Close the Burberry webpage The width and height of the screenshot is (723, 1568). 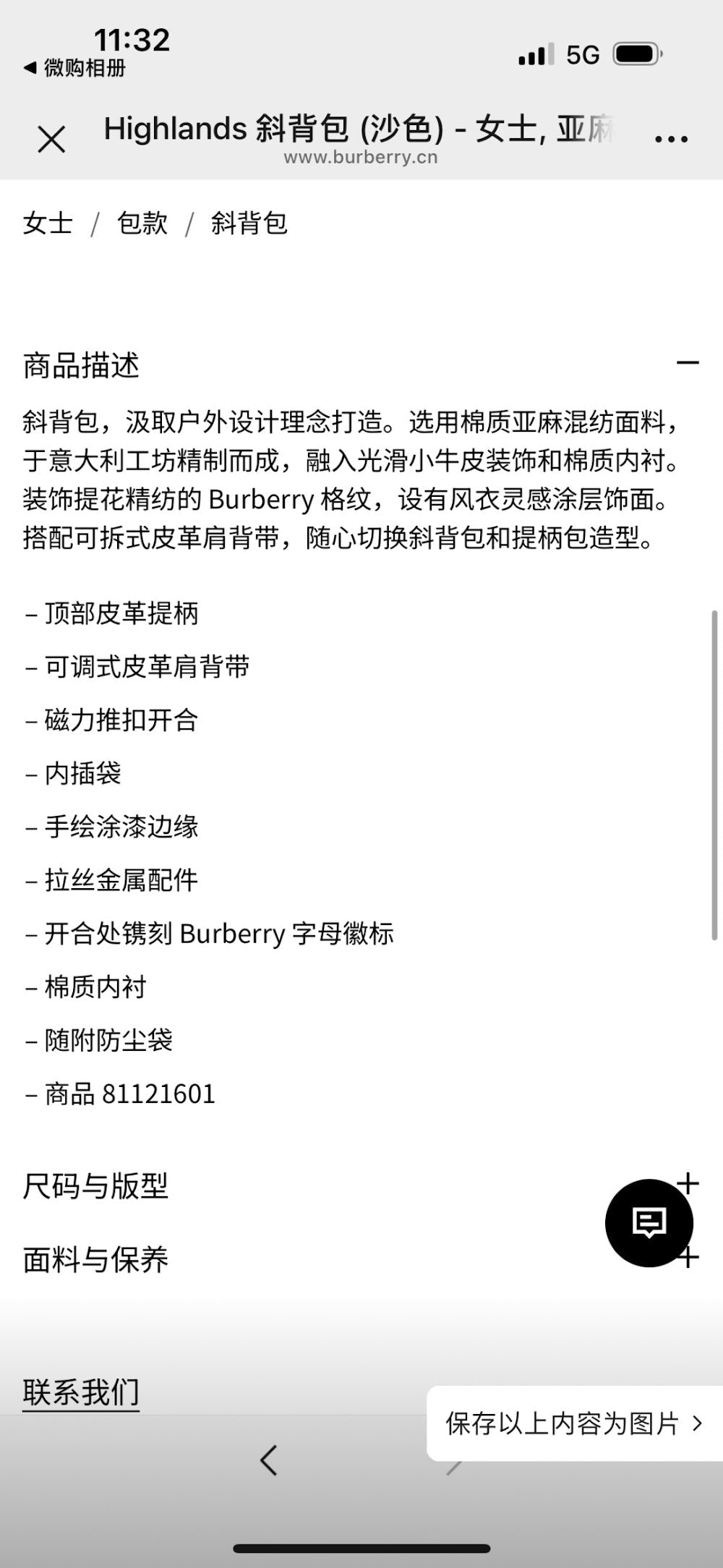[x=51, y=139]
